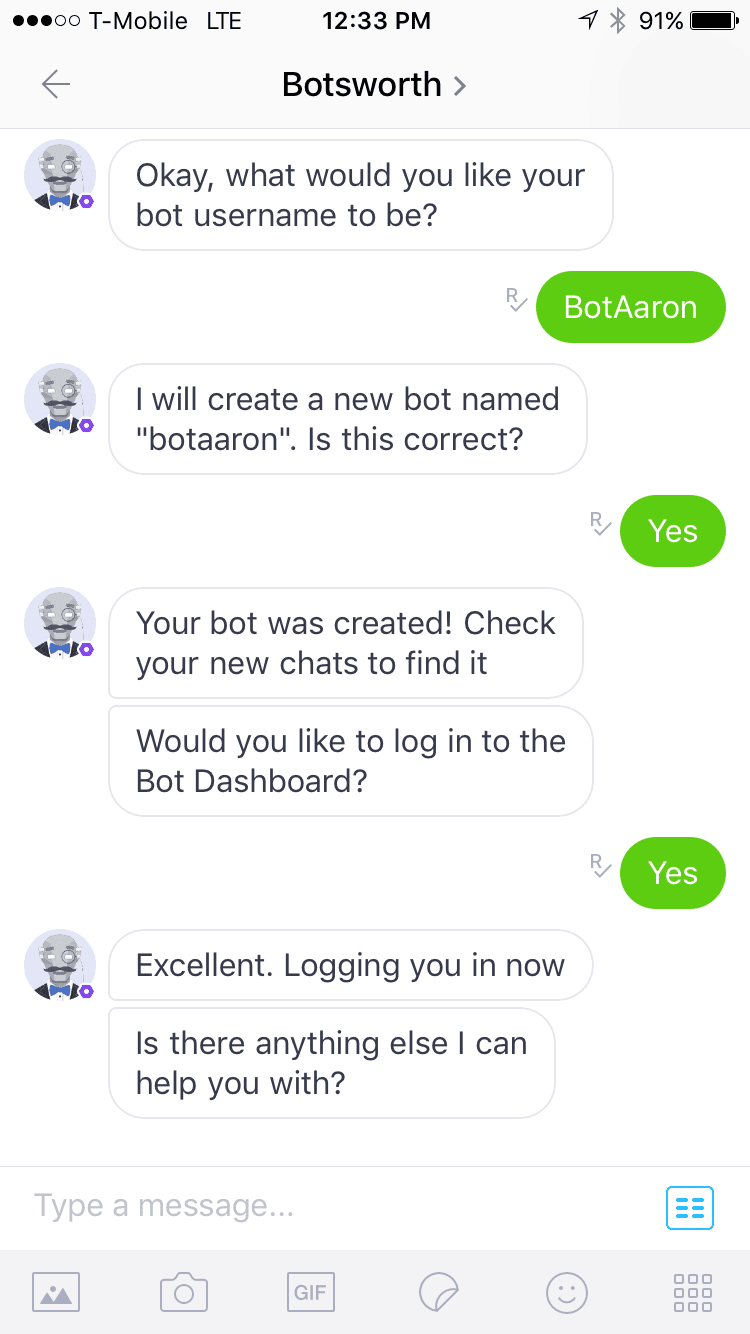Open Botsworth's profile from the chat title
This screenshot has height=1334, width=750.
(374, 84)
